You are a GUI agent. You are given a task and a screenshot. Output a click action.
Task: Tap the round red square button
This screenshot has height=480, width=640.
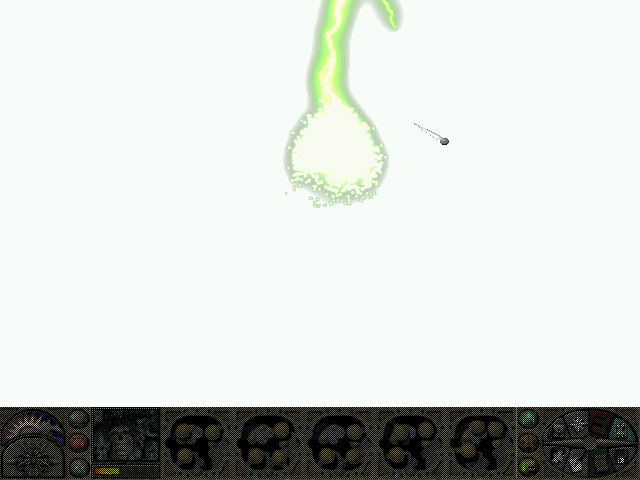coord(78,443)
